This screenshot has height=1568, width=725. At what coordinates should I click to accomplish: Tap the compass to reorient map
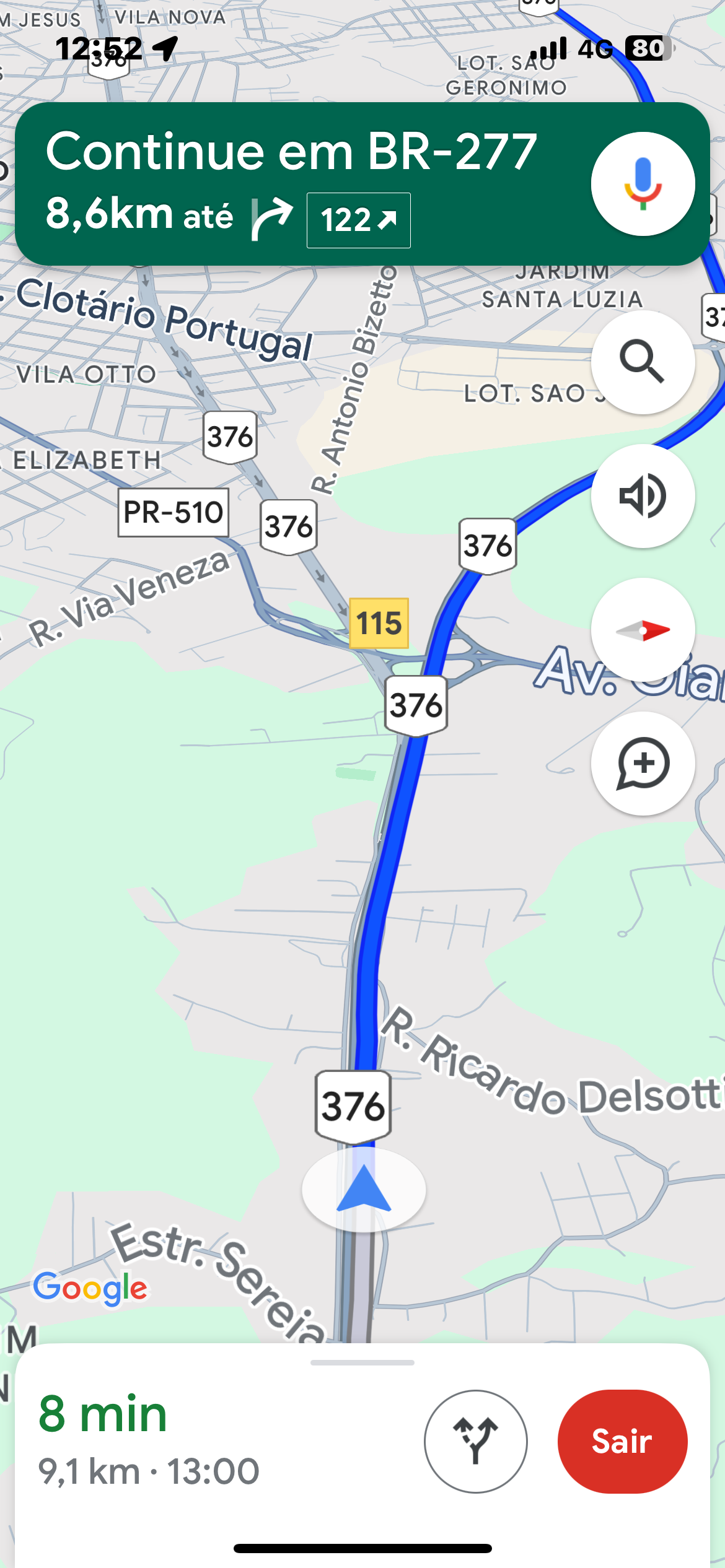[x=643, y=630]
